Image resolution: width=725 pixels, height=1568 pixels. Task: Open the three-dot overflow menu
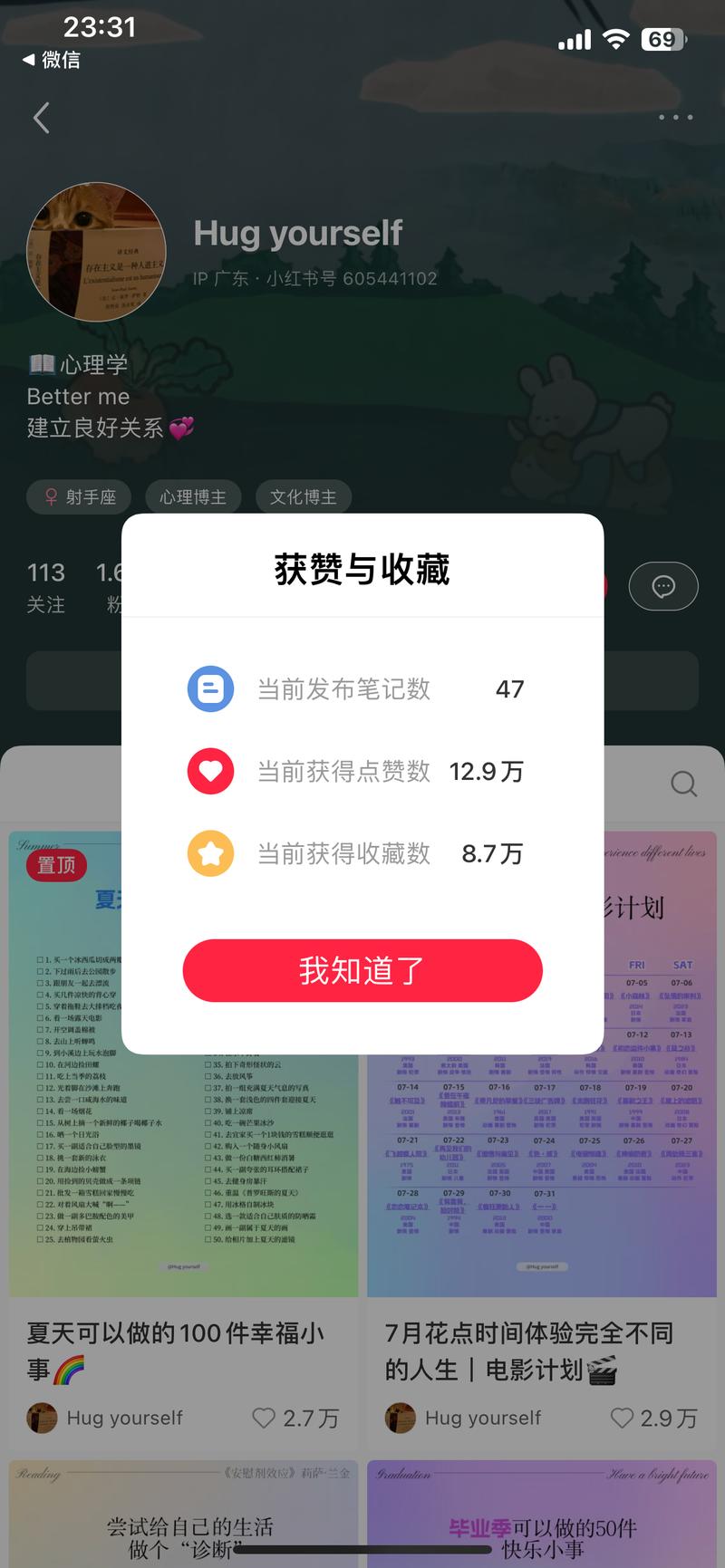tap(675, 118)
